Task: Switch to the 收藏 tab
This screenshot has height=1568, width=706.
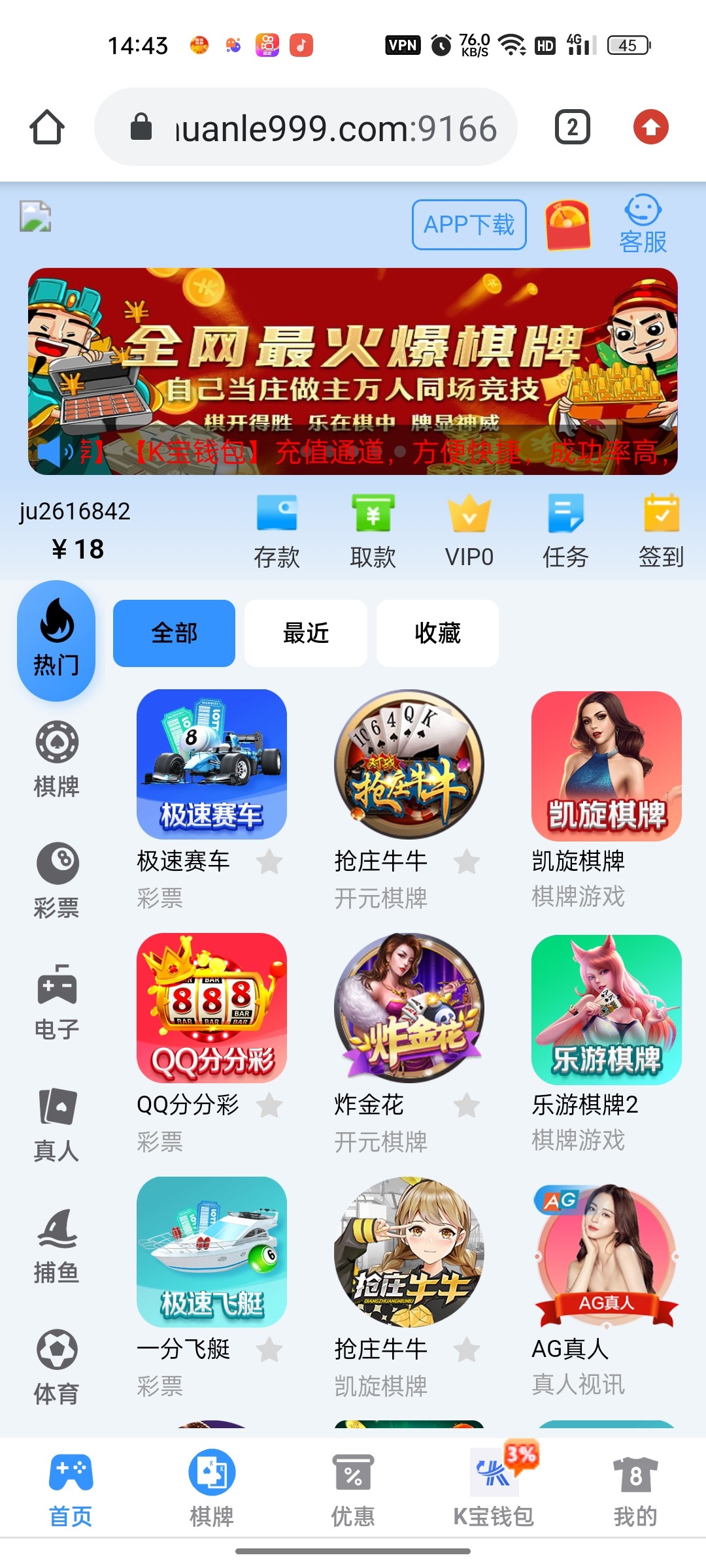Action: (x=437, y=632)
